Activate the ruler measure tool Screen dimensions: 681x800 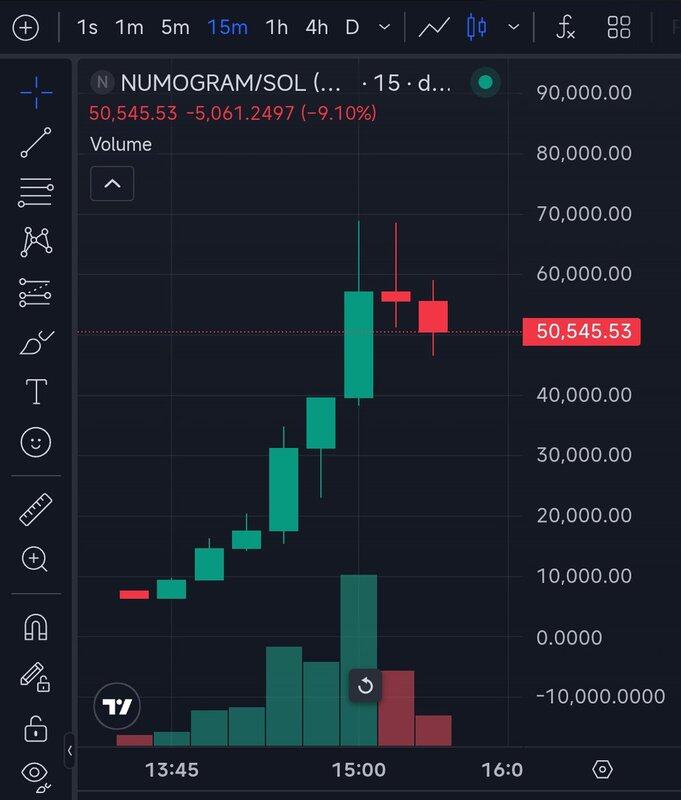coord(36,509)
